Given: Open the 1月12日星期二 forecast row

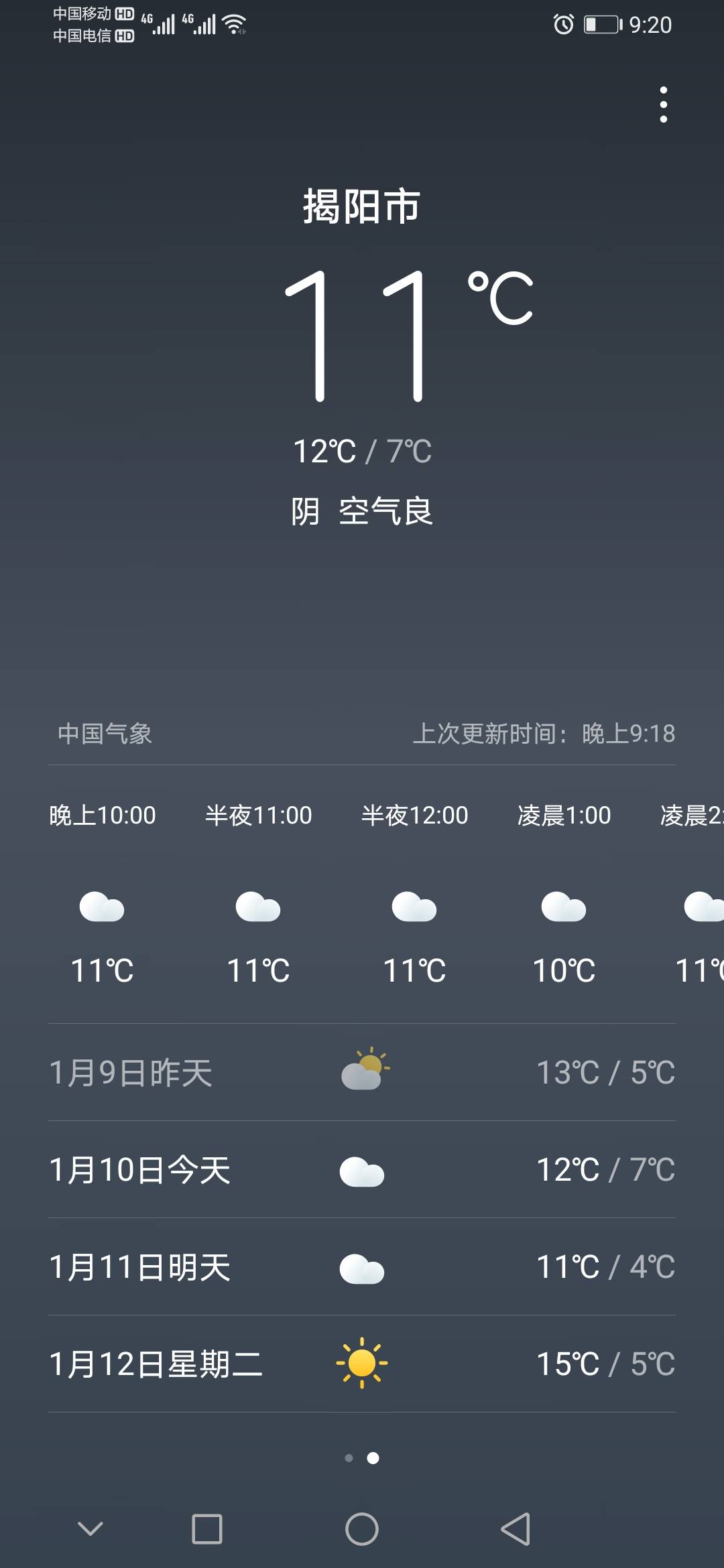Looking at the screenshot, I should click(x=362, y=1364).
